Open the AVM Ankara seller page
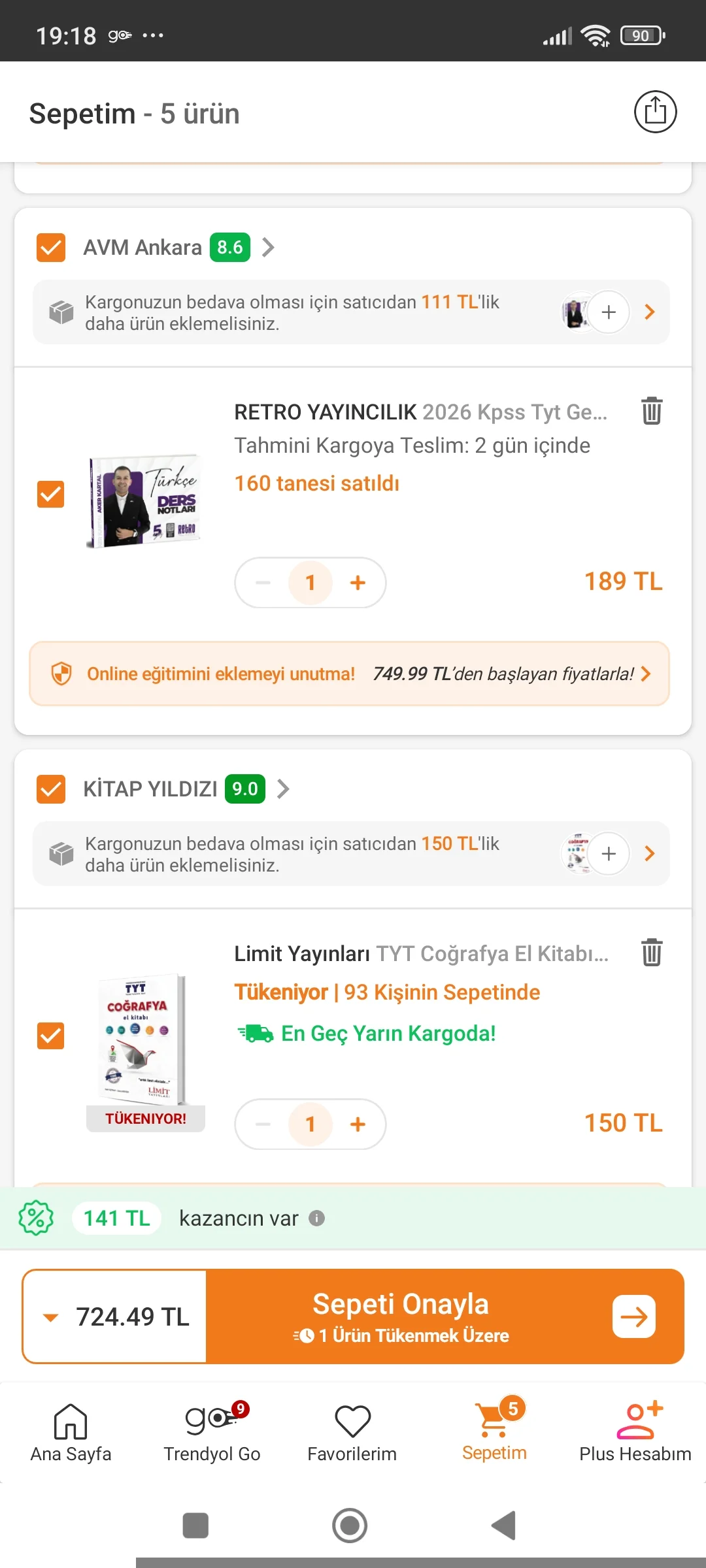This screenshot has width=706, height=1568. 267,248
